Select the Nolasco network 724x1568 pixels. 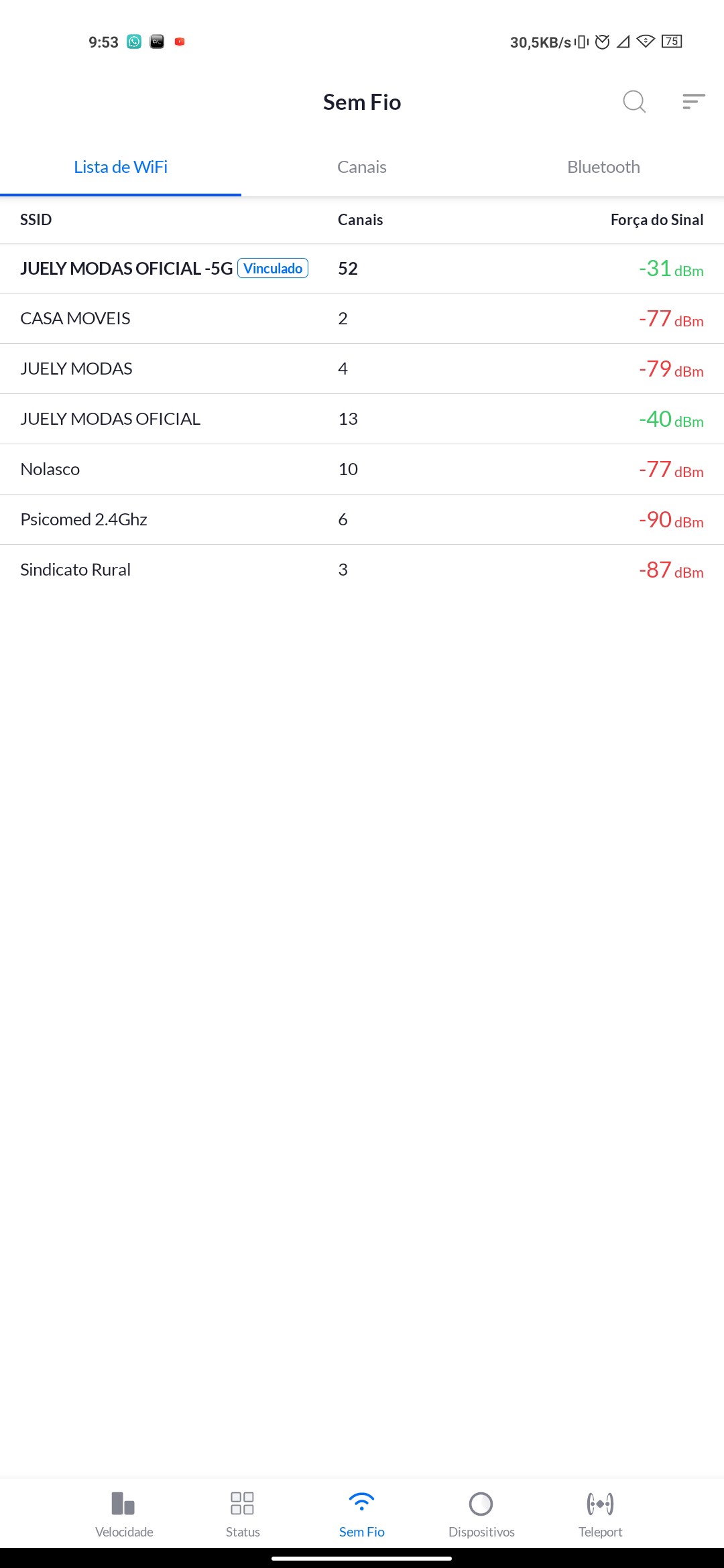50,469
